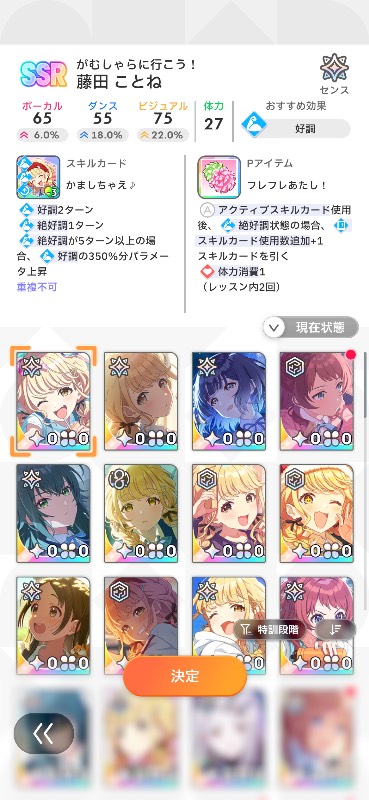Select the blue-haired night-sky idol card

[229, 401]
